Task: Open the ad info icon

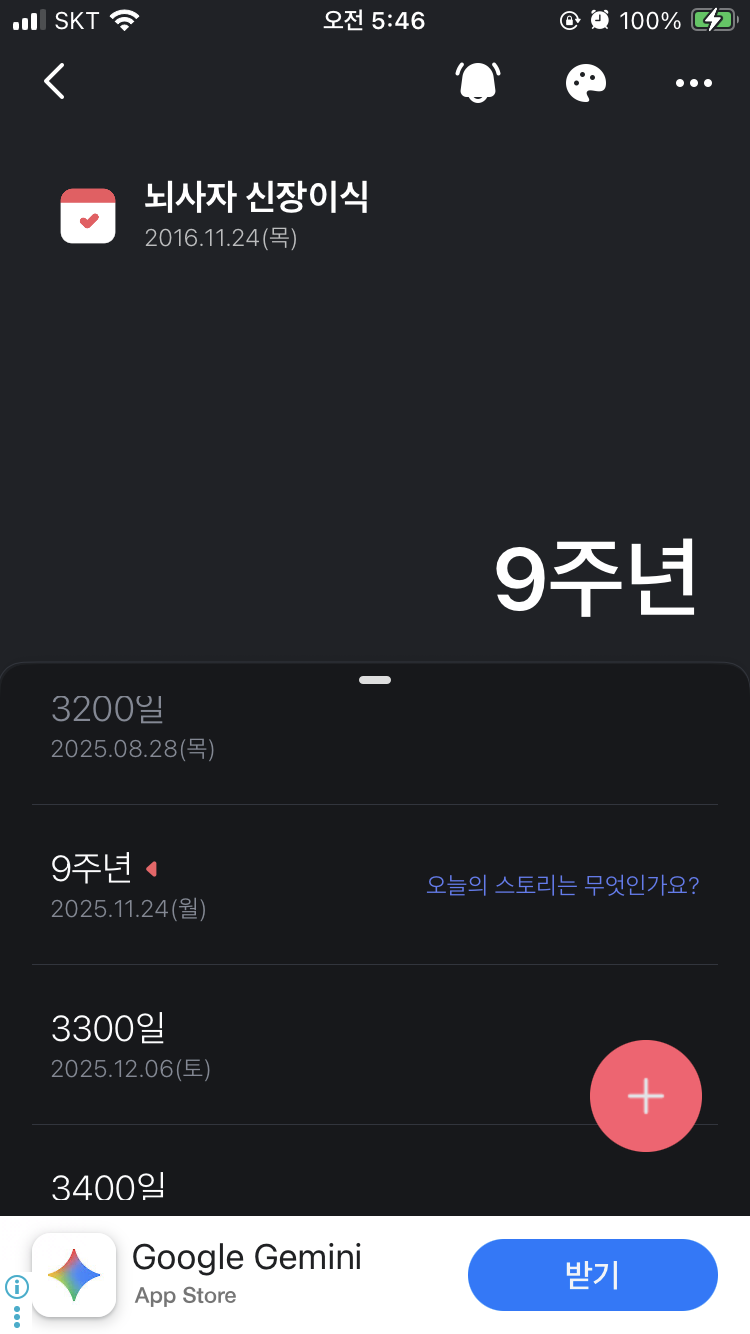Action: pyautogui.click(x=17, y=1286)
